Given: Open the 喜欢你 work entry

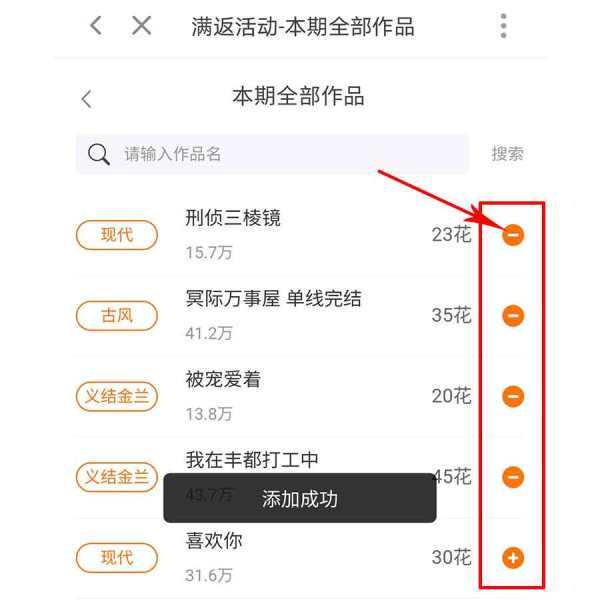Looking at the screenshot, I should coord(214,541).
